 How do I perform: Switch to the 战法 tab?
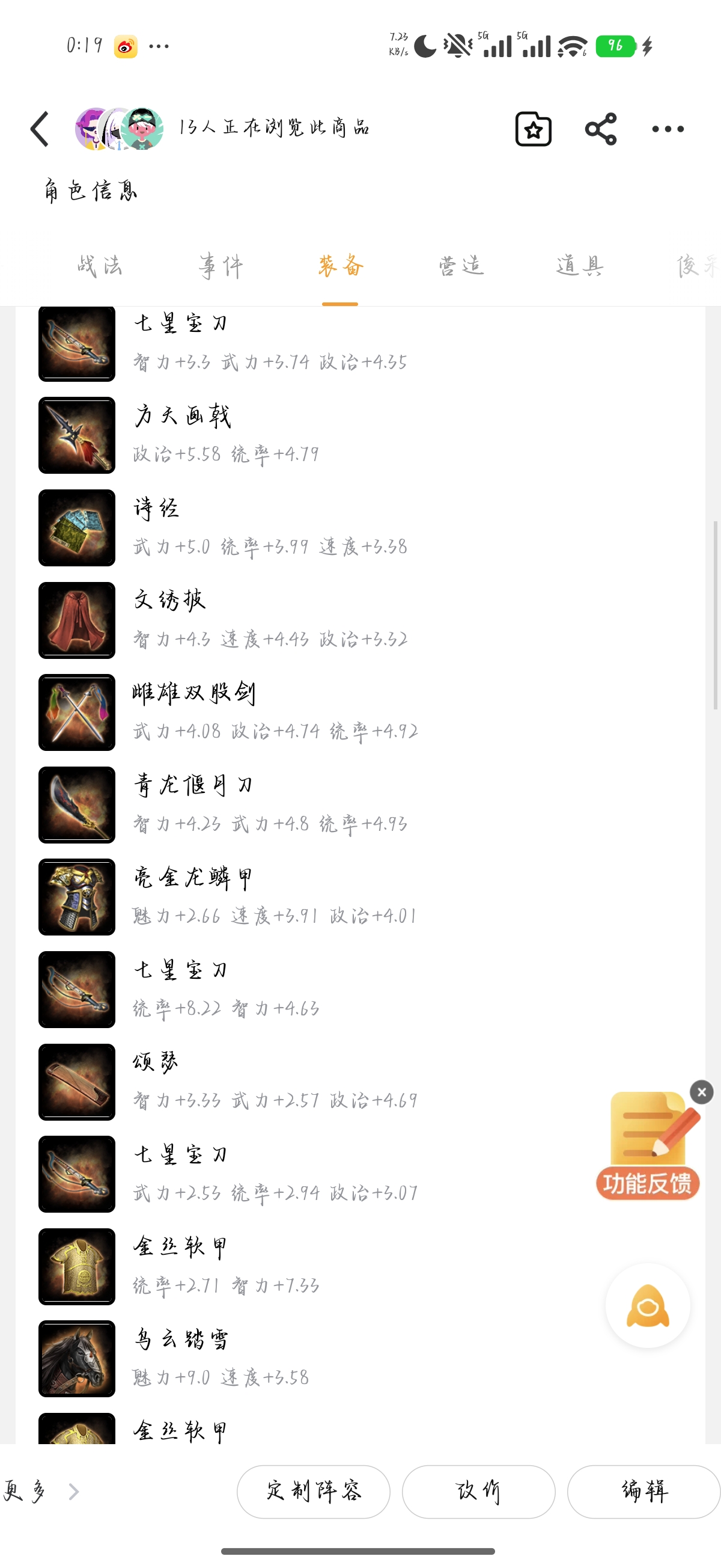click(x=100, y=266)
